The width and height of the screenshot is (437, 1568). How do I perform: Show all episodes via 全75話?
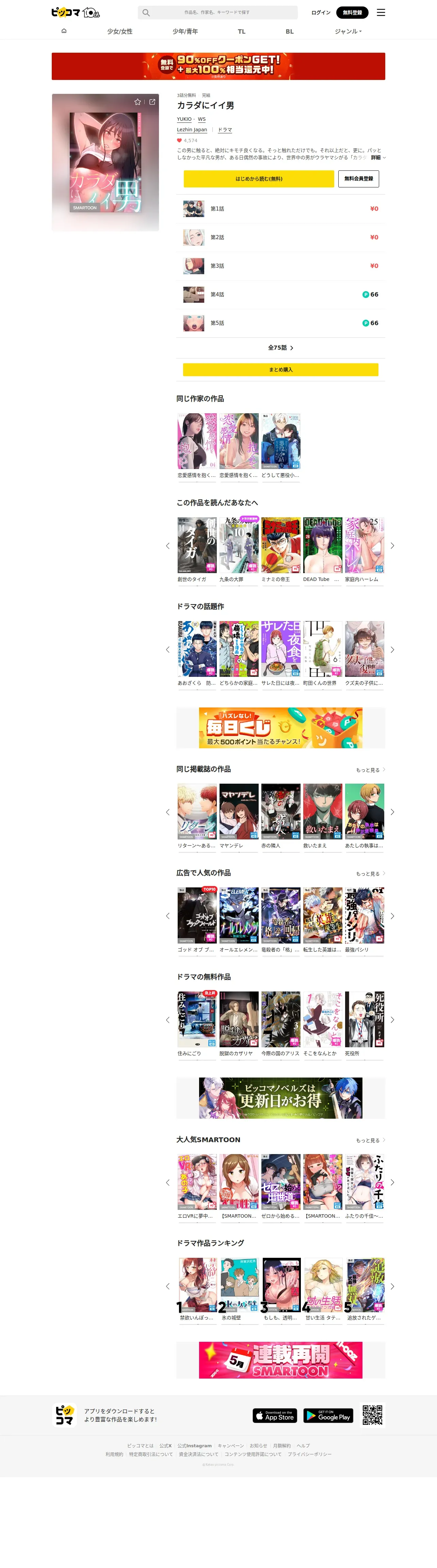[280, 348]
